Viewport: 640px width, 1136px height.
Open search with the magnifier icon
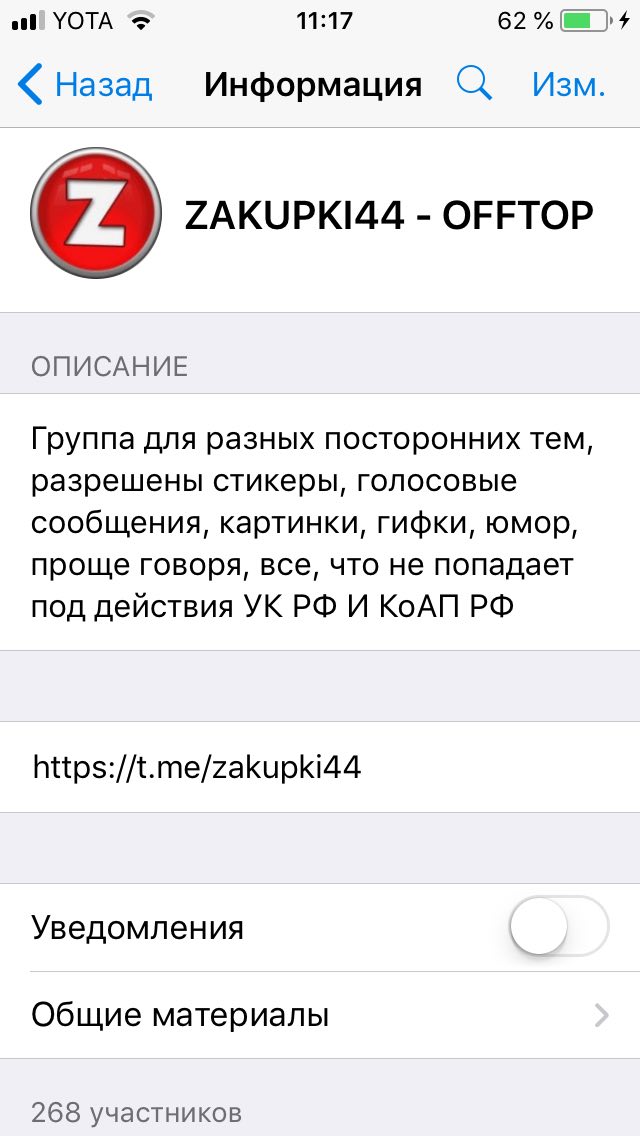[x=474, y=84]
